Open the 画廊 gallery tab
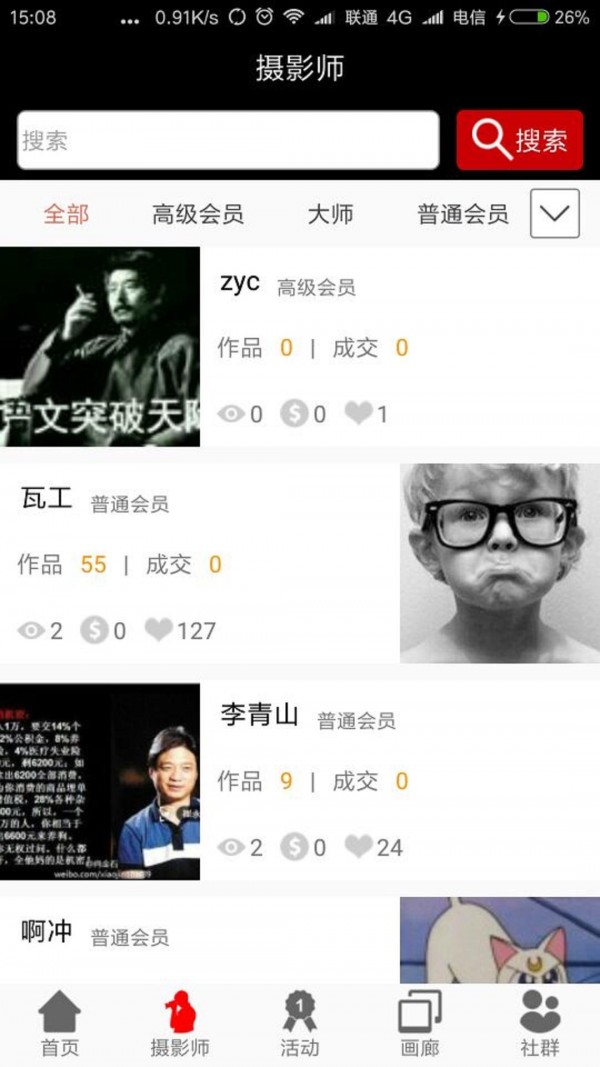 click(x=420, y=1023)
